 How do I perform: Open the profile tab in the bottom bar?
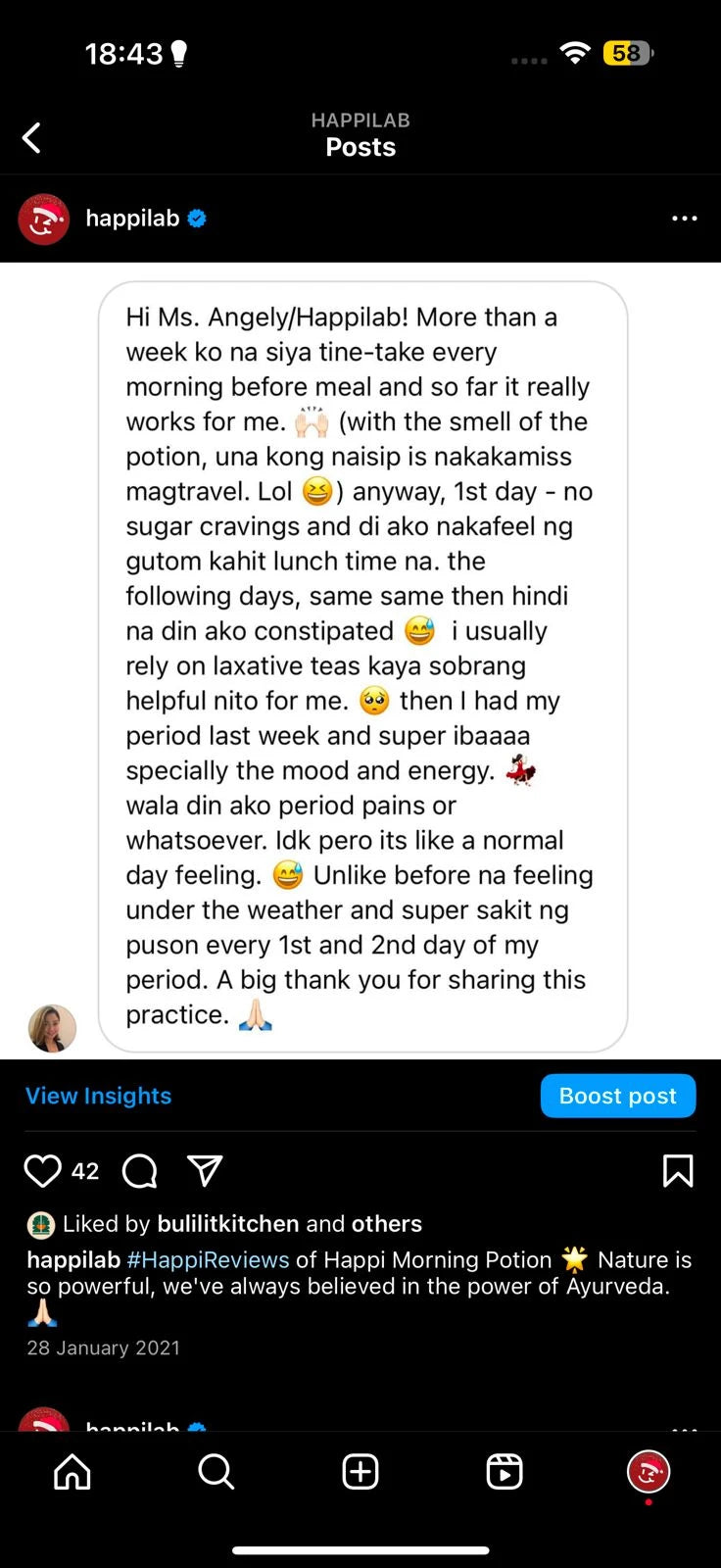click(648, 1471)
